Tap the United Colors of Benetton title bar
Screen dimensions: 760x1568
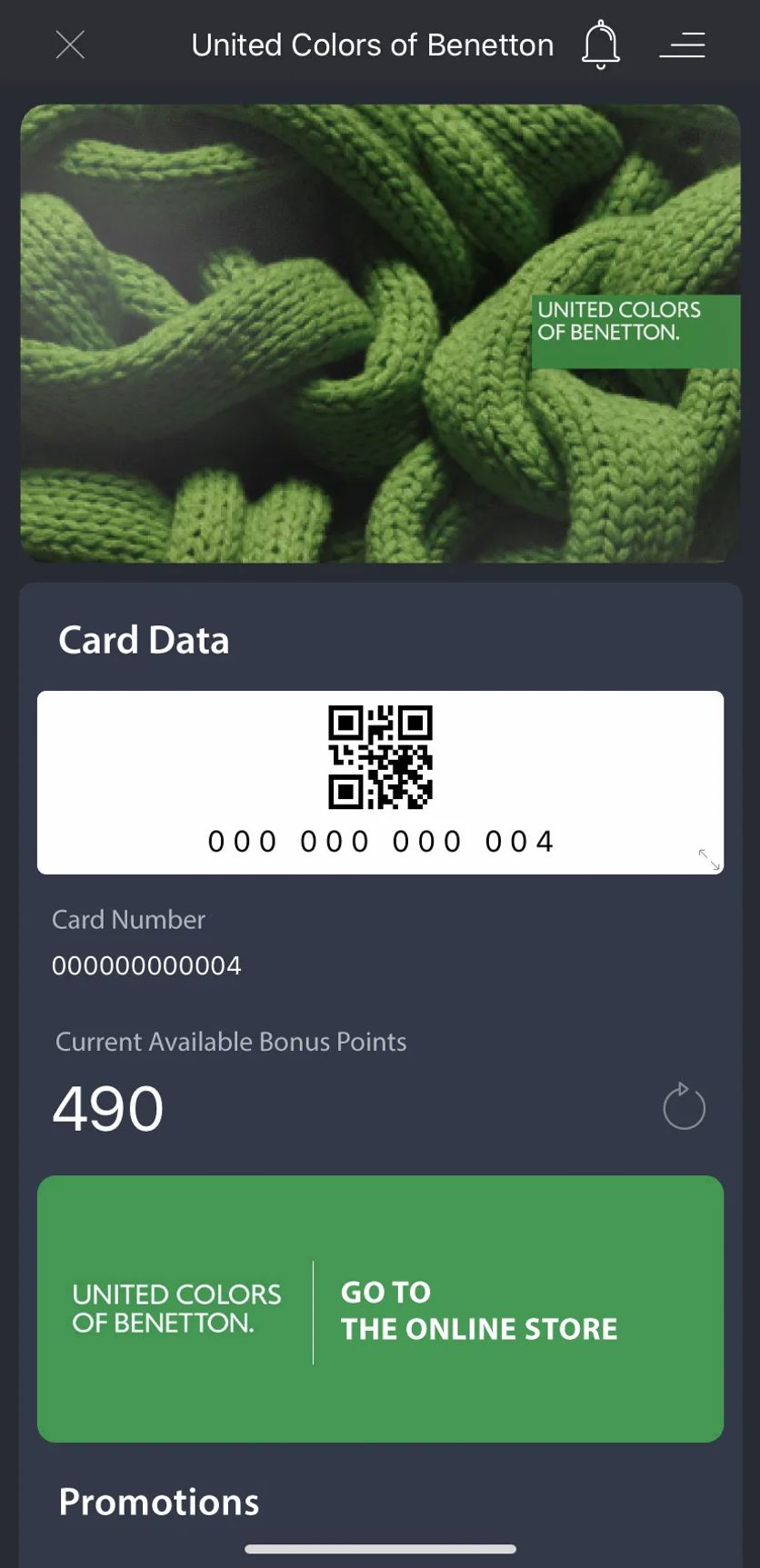[372, 45]
